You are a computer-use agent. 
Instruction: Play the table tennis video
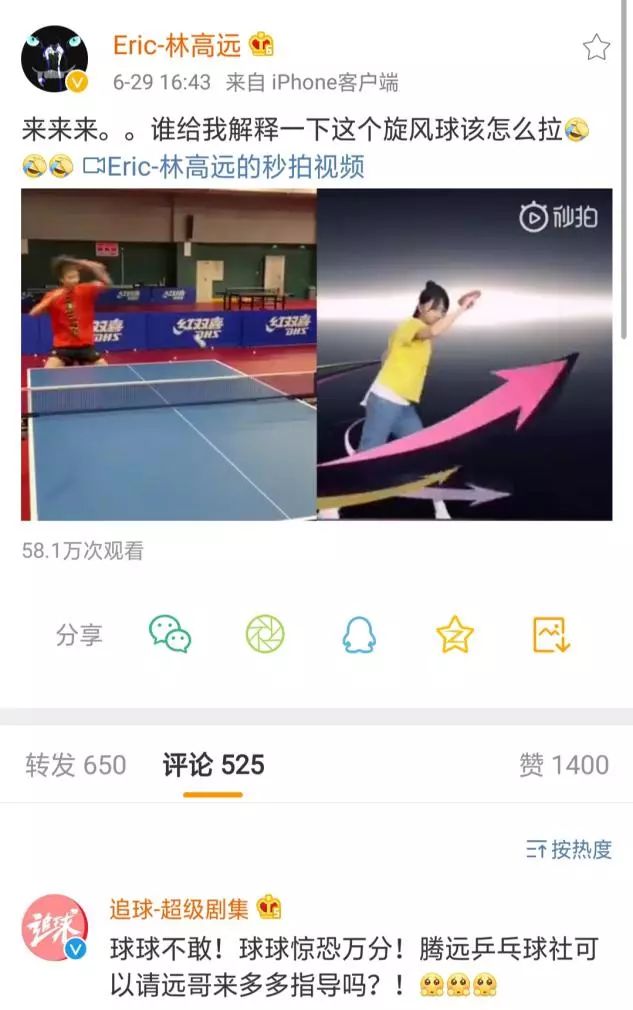tap(316, 354)
